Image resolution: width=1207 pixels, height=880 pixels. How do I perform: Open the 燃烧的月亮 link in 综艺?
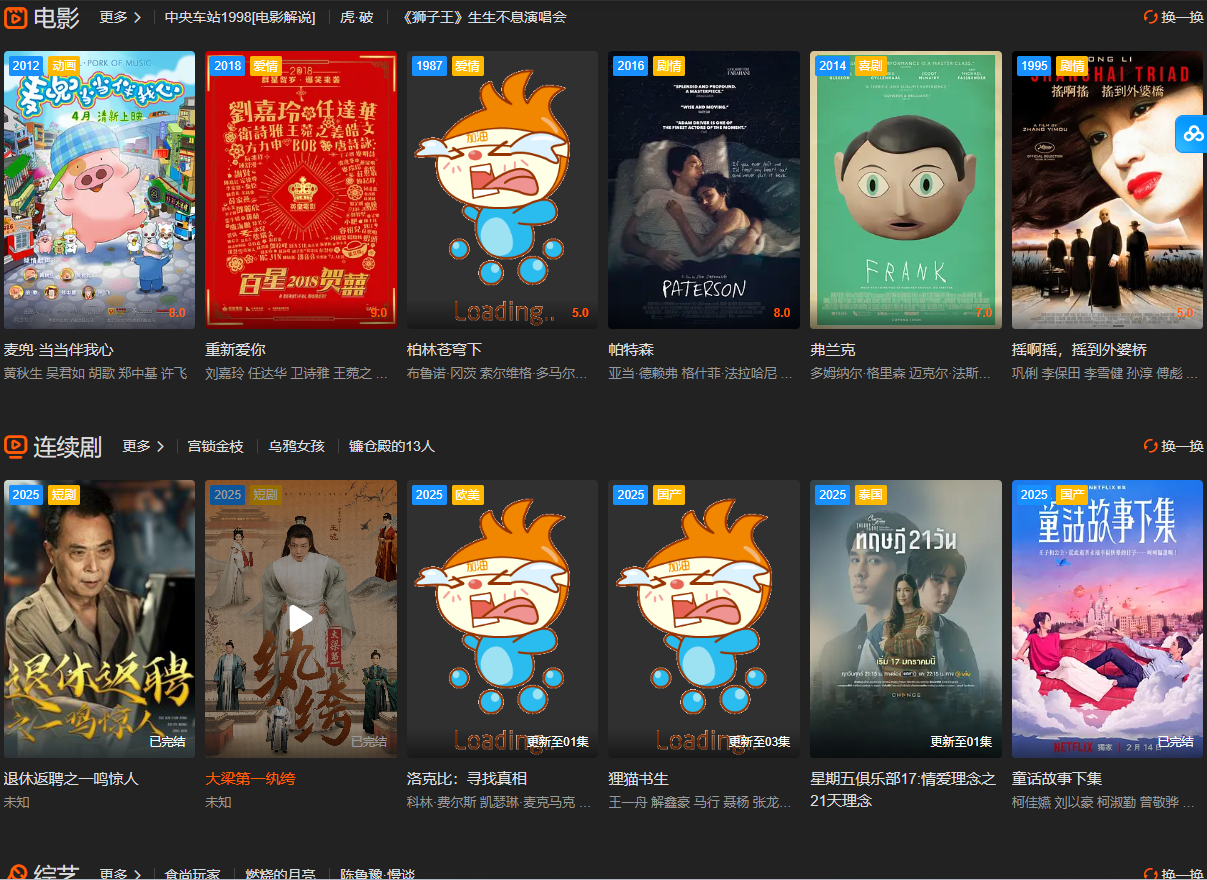280,874
